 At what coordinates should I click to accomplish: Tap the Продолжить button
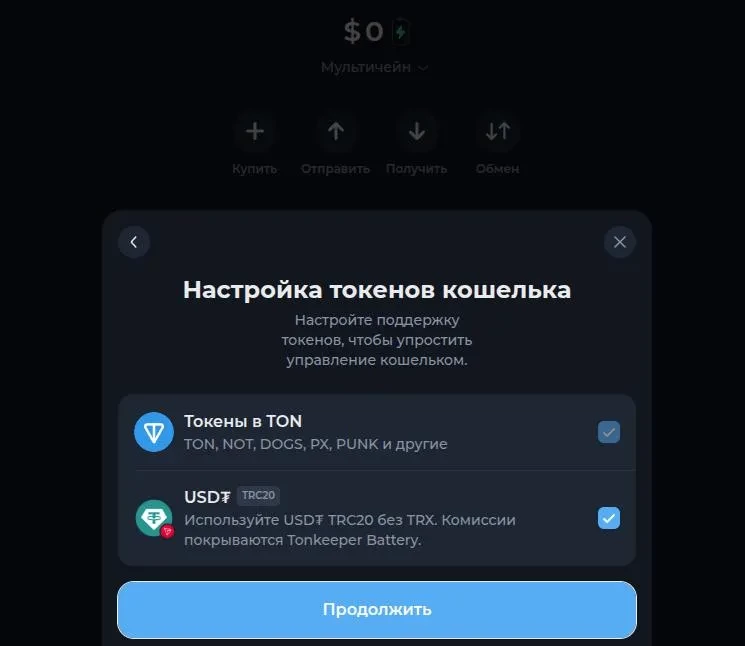tap(377, 609)
